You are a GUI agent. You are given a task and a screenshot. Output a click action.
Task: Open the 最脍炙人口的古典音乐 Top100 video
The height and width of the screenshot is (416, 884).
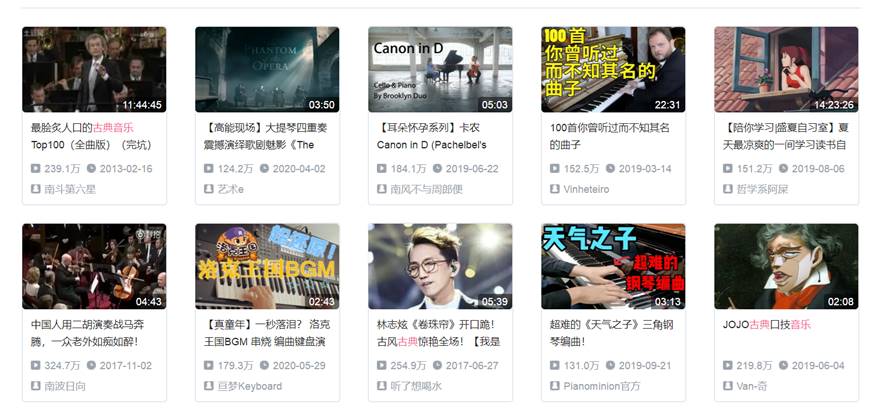click(94, 69)
